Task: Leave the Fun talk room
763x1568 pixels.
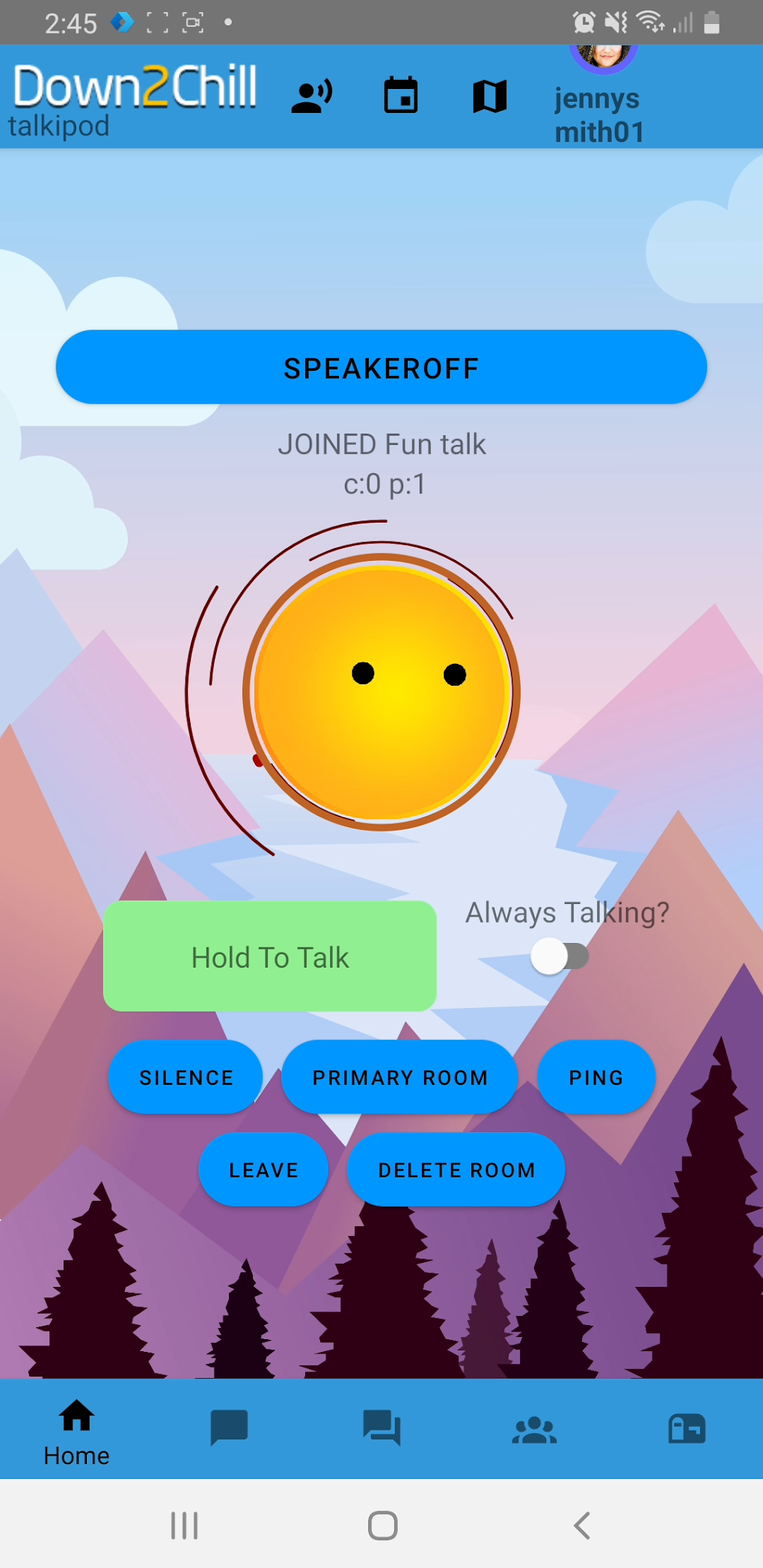Action: (x=263, y=1170)
